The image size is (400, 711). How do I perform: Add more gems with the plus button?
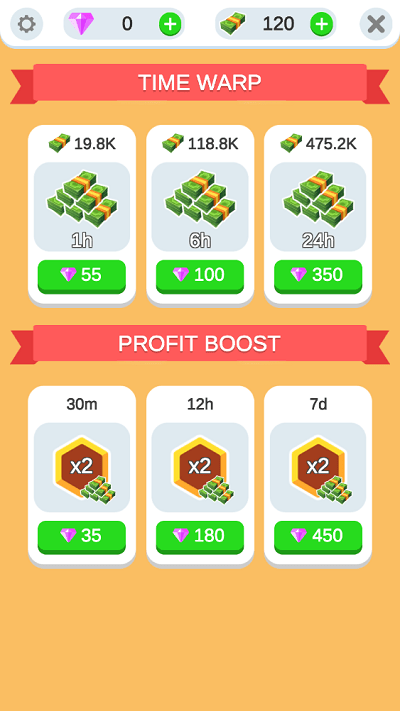pyautogui.click(x=170, y=24)
